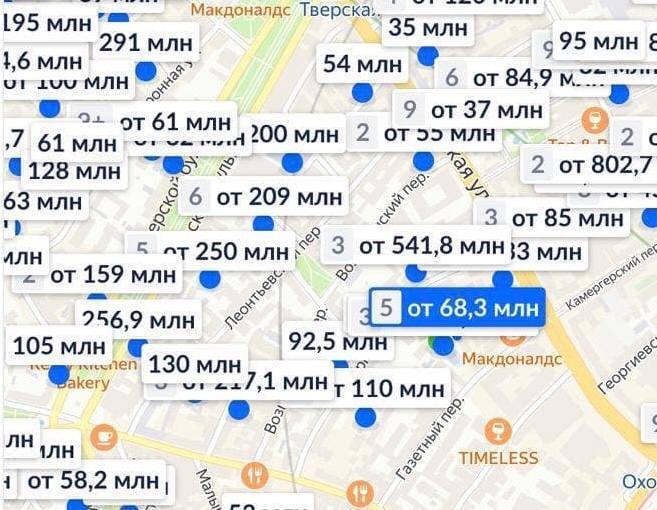Tap the от 58,2 млн marker

pos(92,481)
